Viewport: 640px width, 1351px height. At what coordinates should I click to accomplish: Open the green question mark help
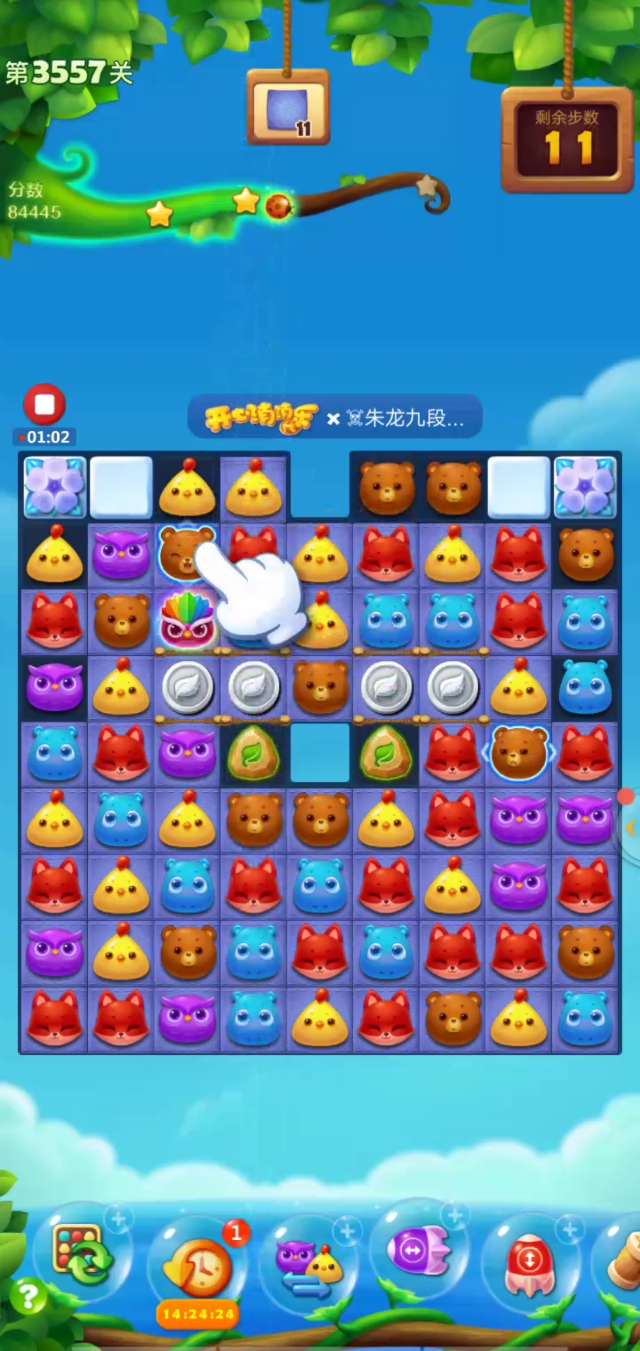coord(27,1297)
